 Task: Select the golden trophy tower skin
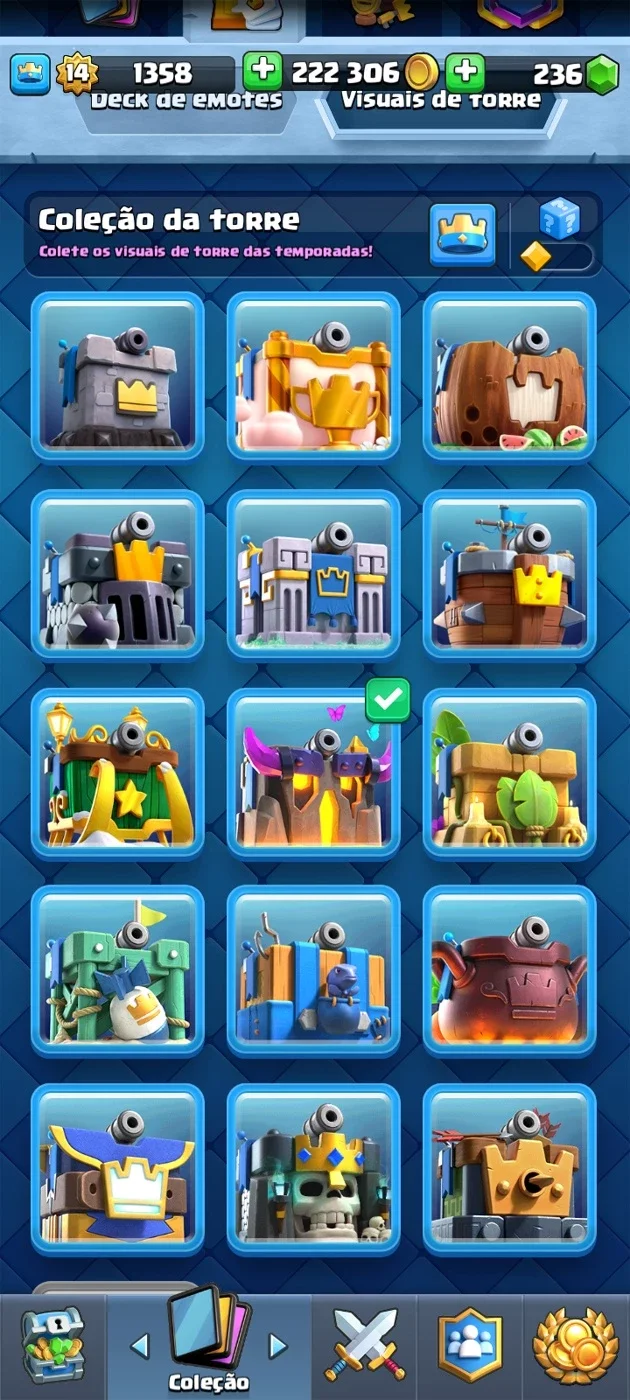point(314,376)
